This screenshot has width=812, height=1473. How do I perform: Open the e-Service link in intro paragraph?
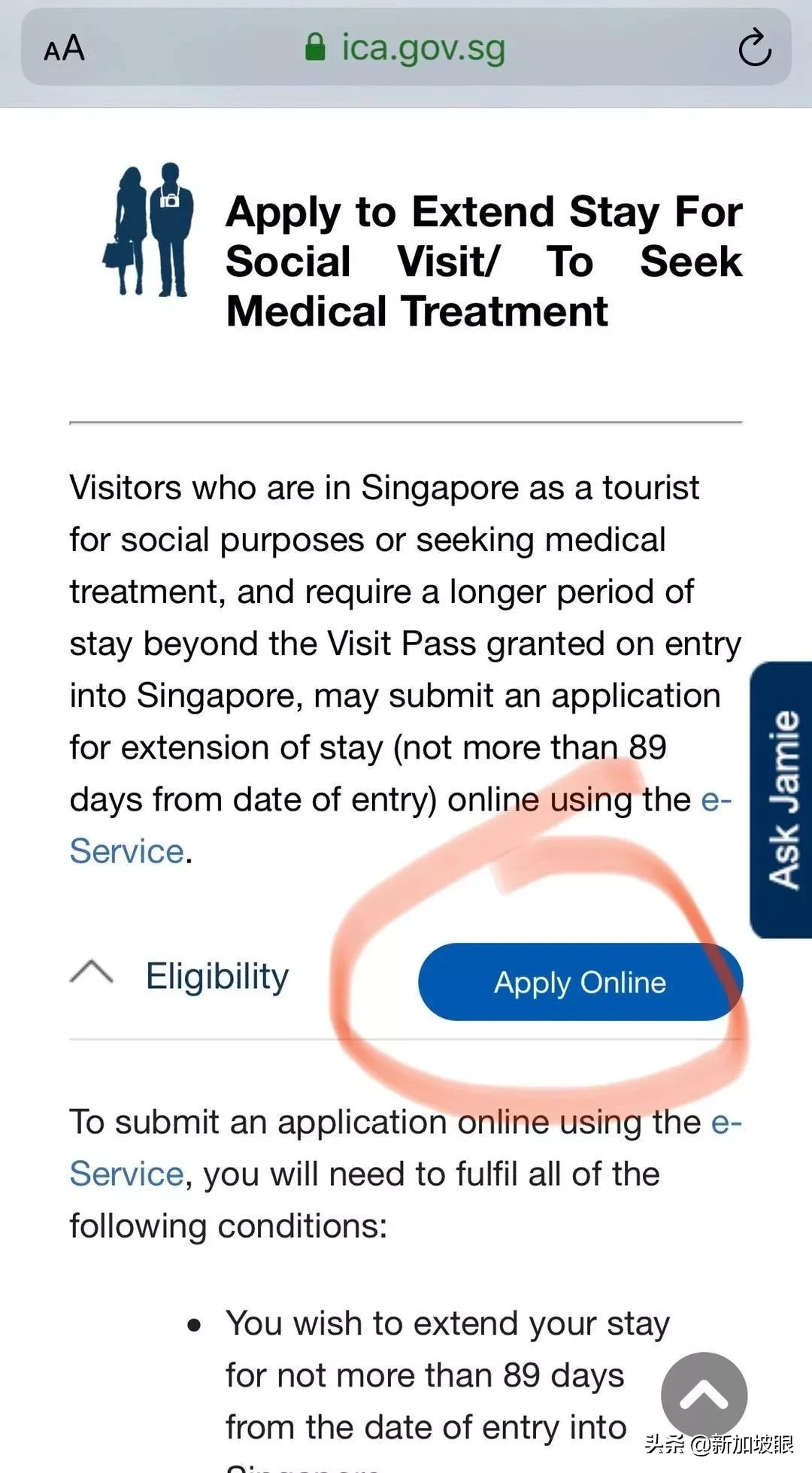(126, 851)
